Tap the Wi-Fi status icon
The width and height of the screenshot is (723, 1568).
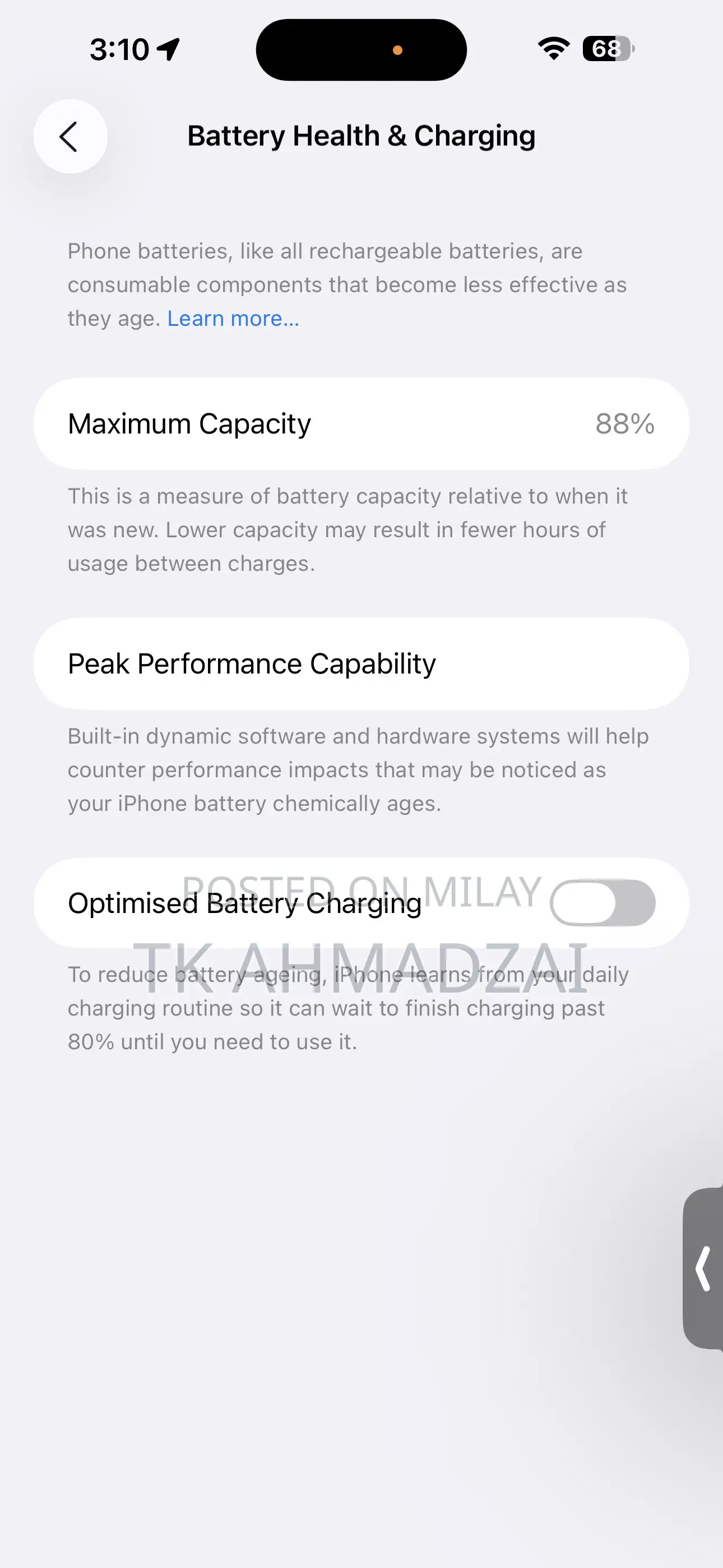(553, 49)
